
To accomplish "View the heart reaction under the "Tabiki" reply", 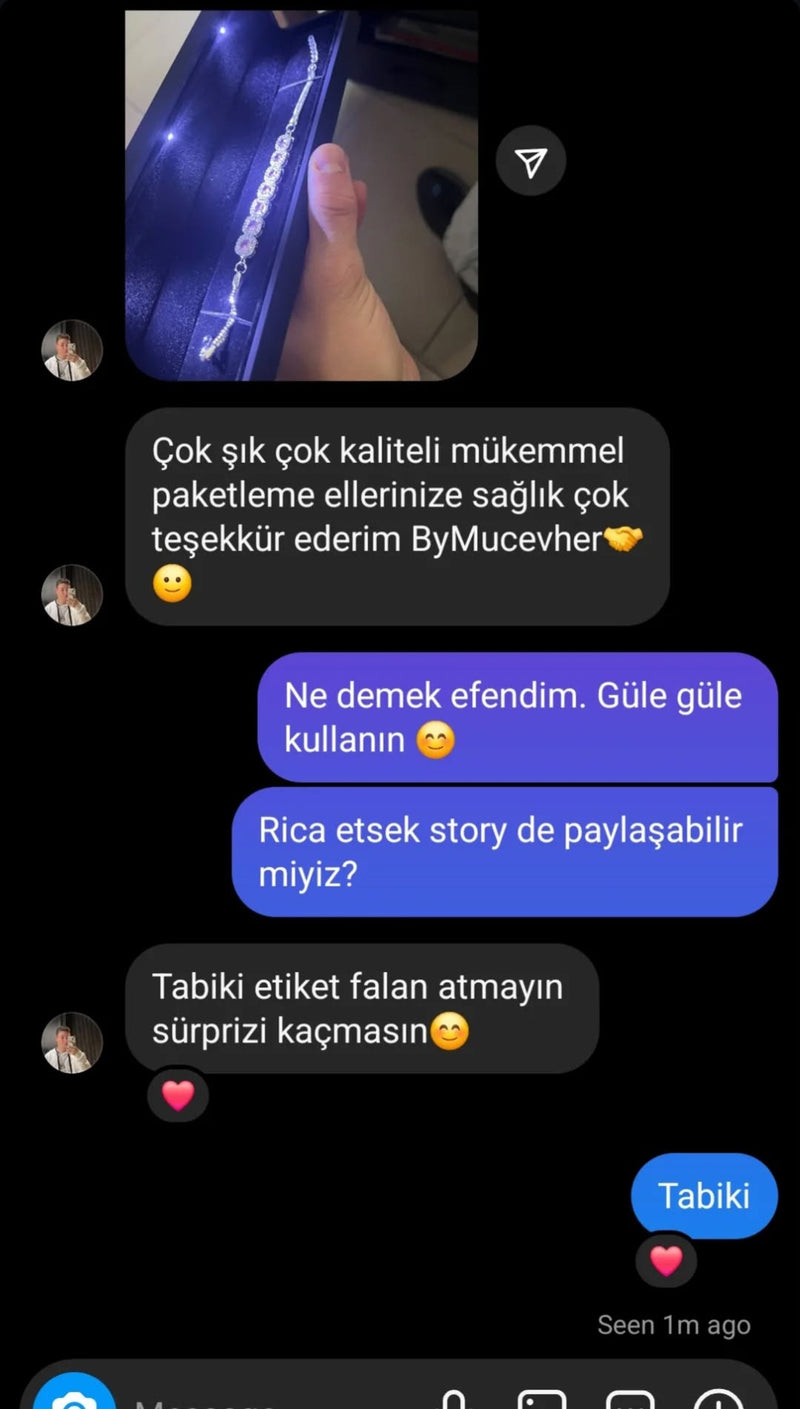I will point(666,1260).
